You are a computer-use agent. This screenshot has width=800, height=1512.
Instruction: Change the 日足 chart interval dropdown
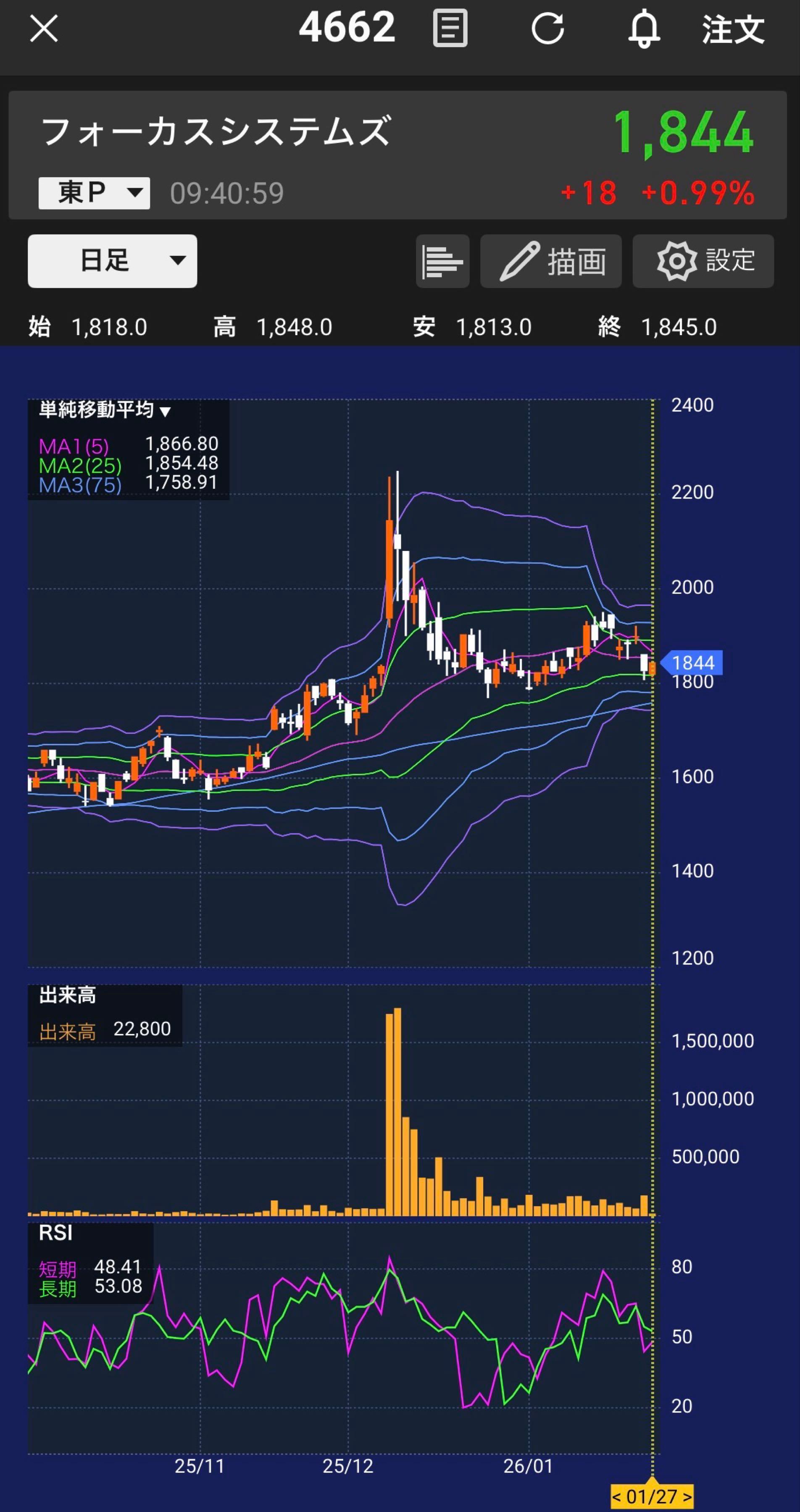pos(112,261)
